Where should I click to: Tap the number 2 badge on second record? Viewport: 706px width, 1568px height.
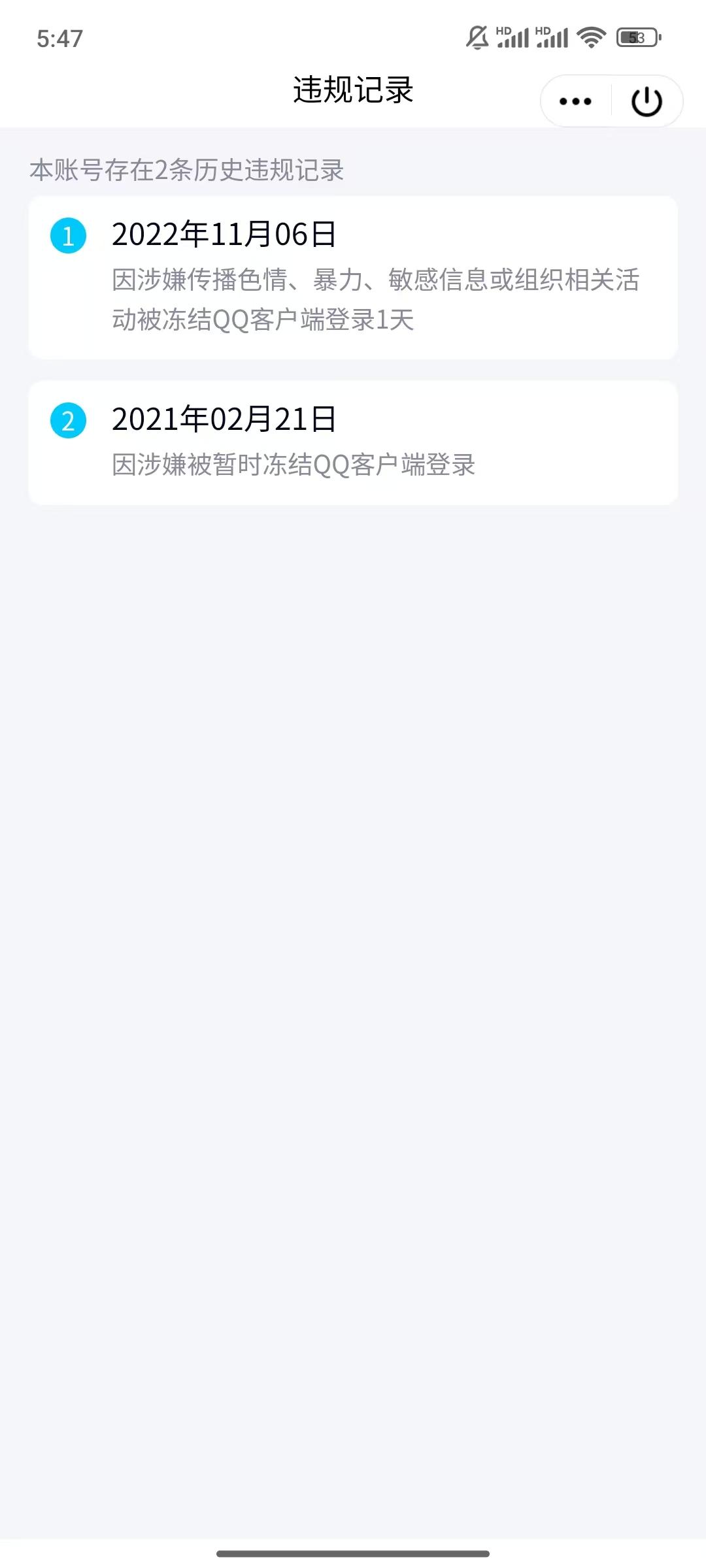tap(67, 421)
